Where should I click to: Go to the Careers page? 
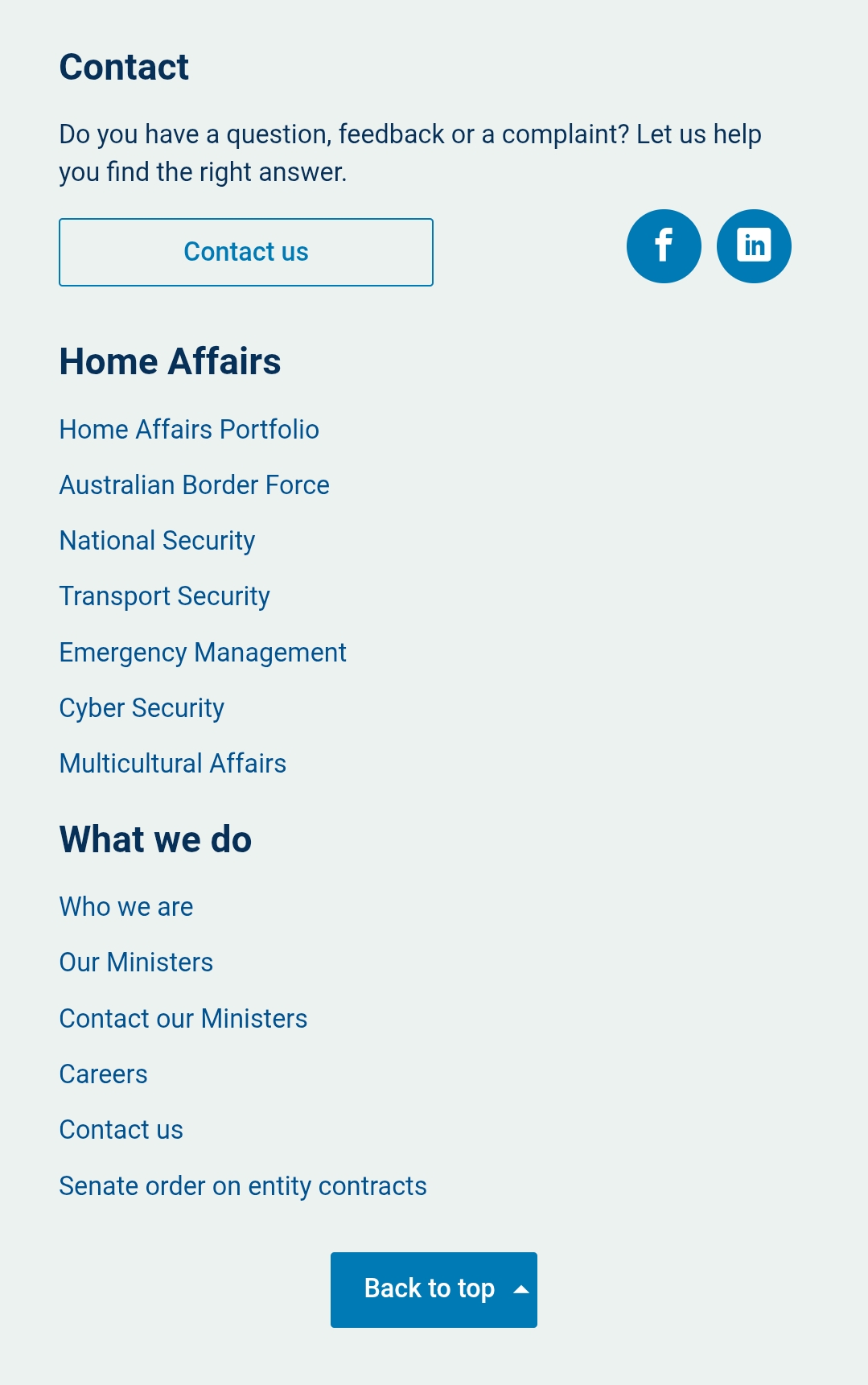coord(104,1074)
